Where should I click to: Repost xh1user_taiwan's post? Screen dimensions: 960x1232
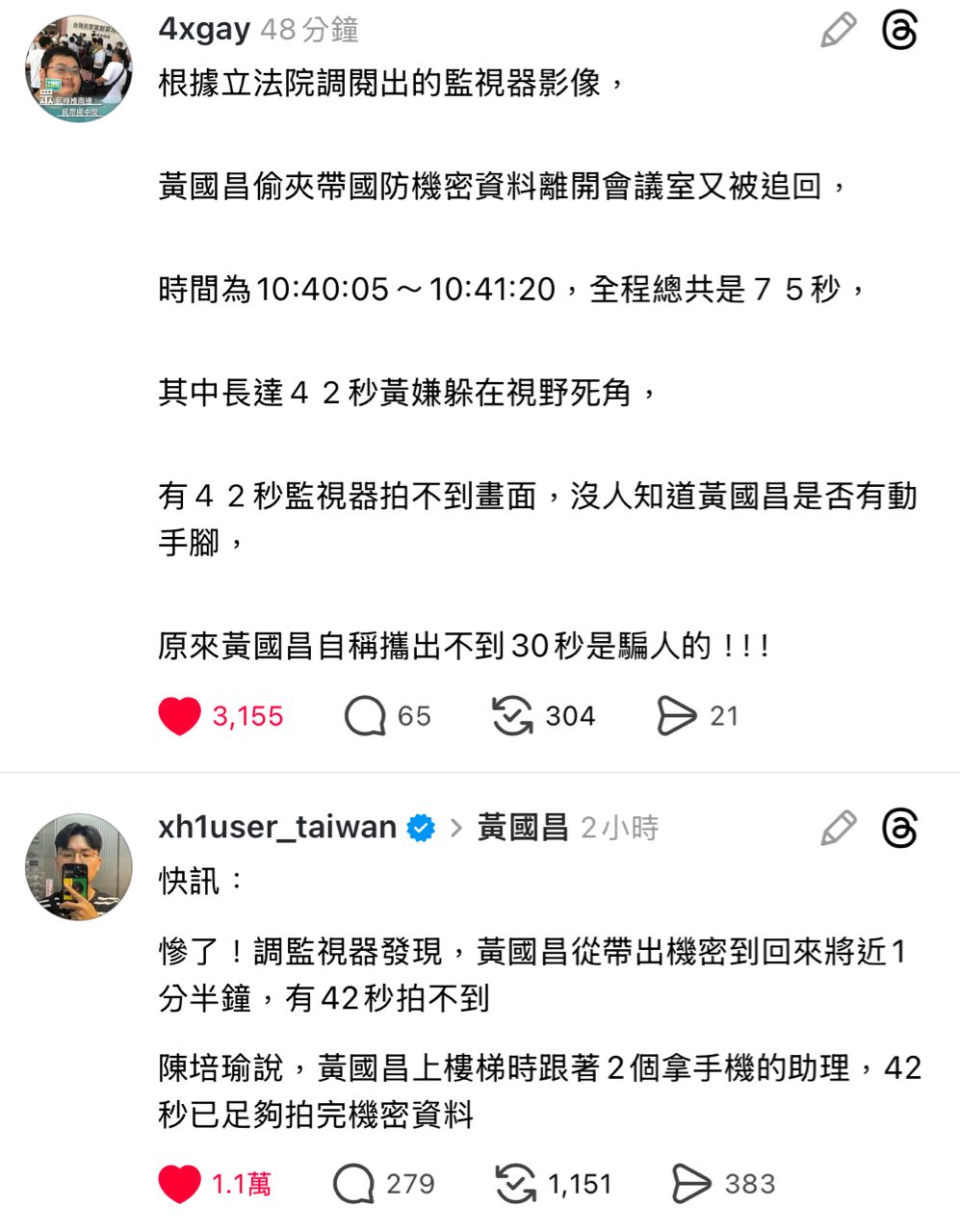pyautogui.click(x=515, y=1184)
